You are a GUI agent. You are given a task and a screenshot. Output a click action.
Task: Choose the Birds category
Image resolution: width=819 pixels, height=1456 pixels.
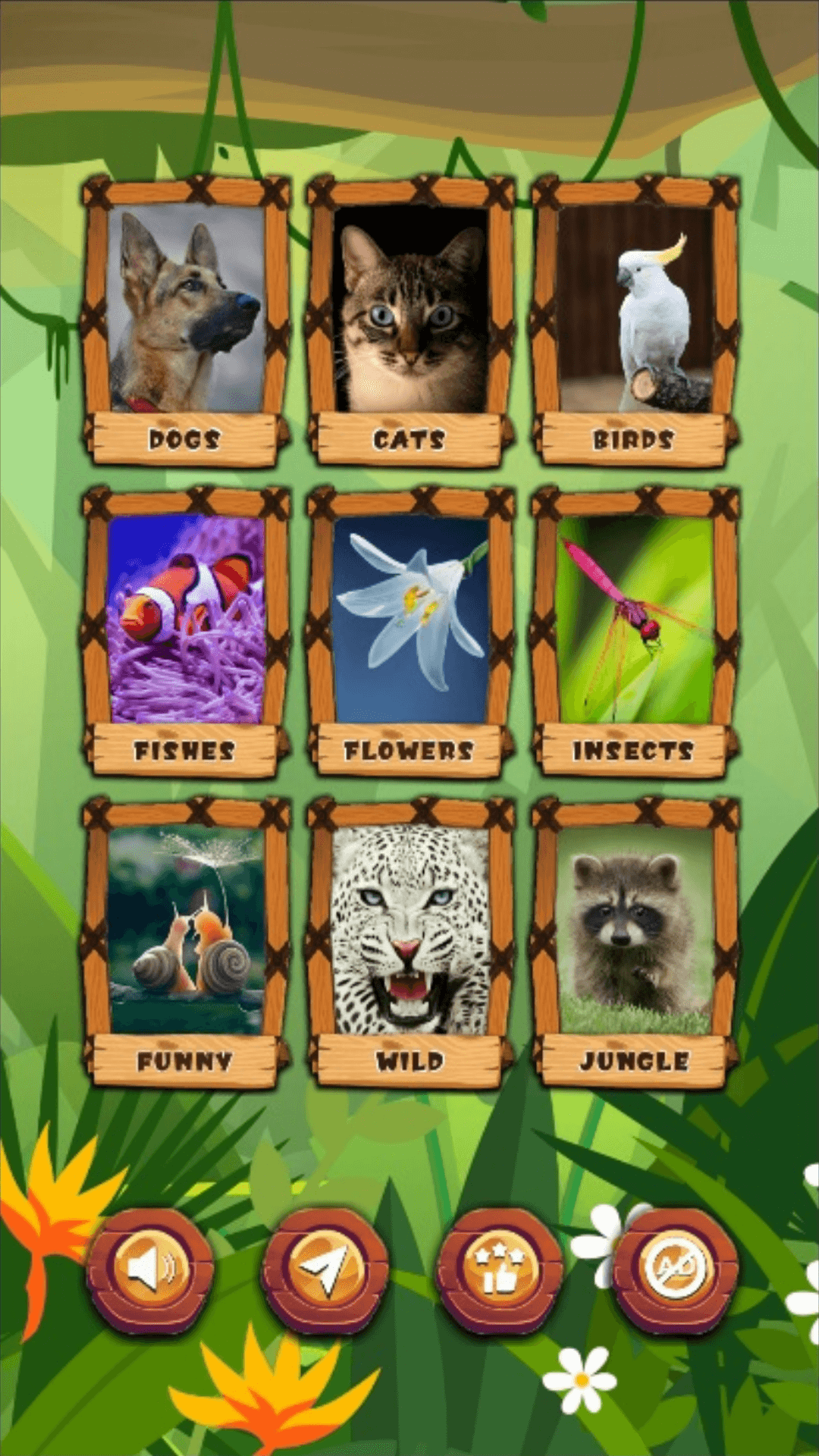(x=635, y=318)
